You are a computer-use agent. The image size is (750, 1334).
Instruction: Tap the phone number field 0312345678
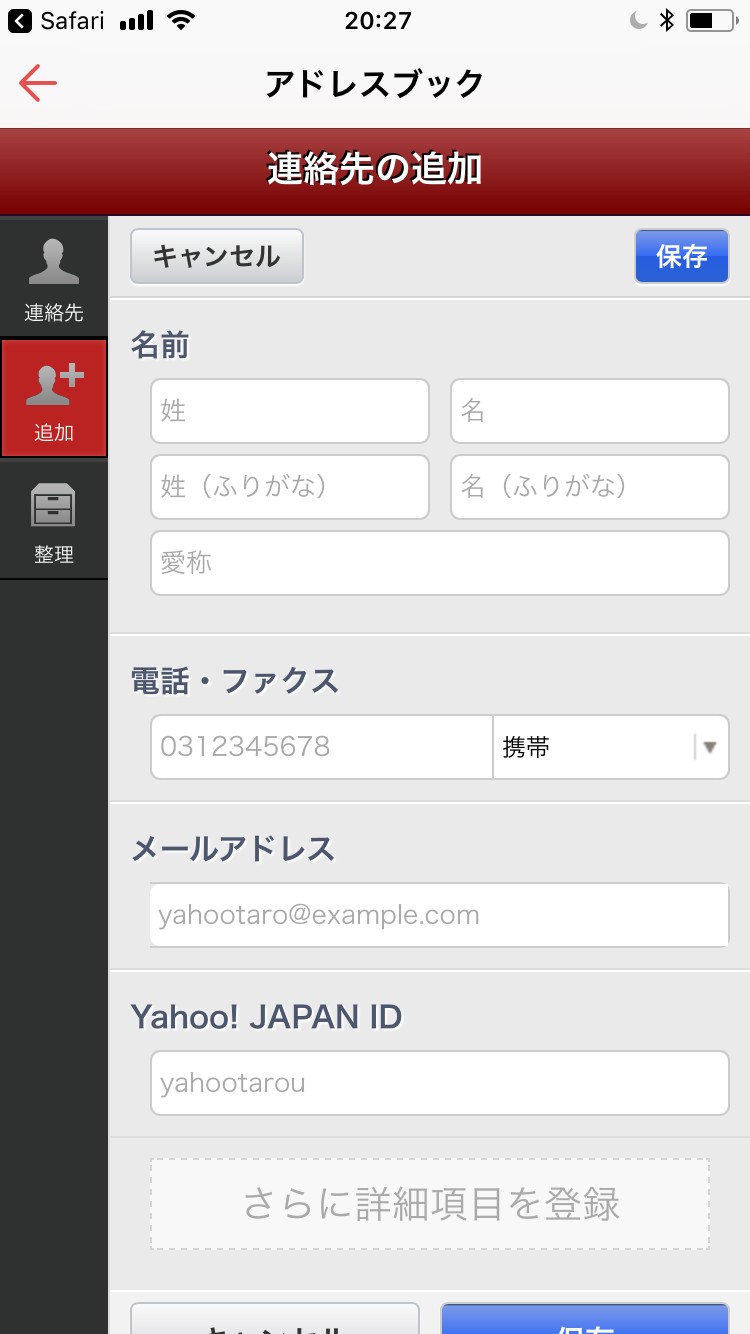click(x=322, y=747)
